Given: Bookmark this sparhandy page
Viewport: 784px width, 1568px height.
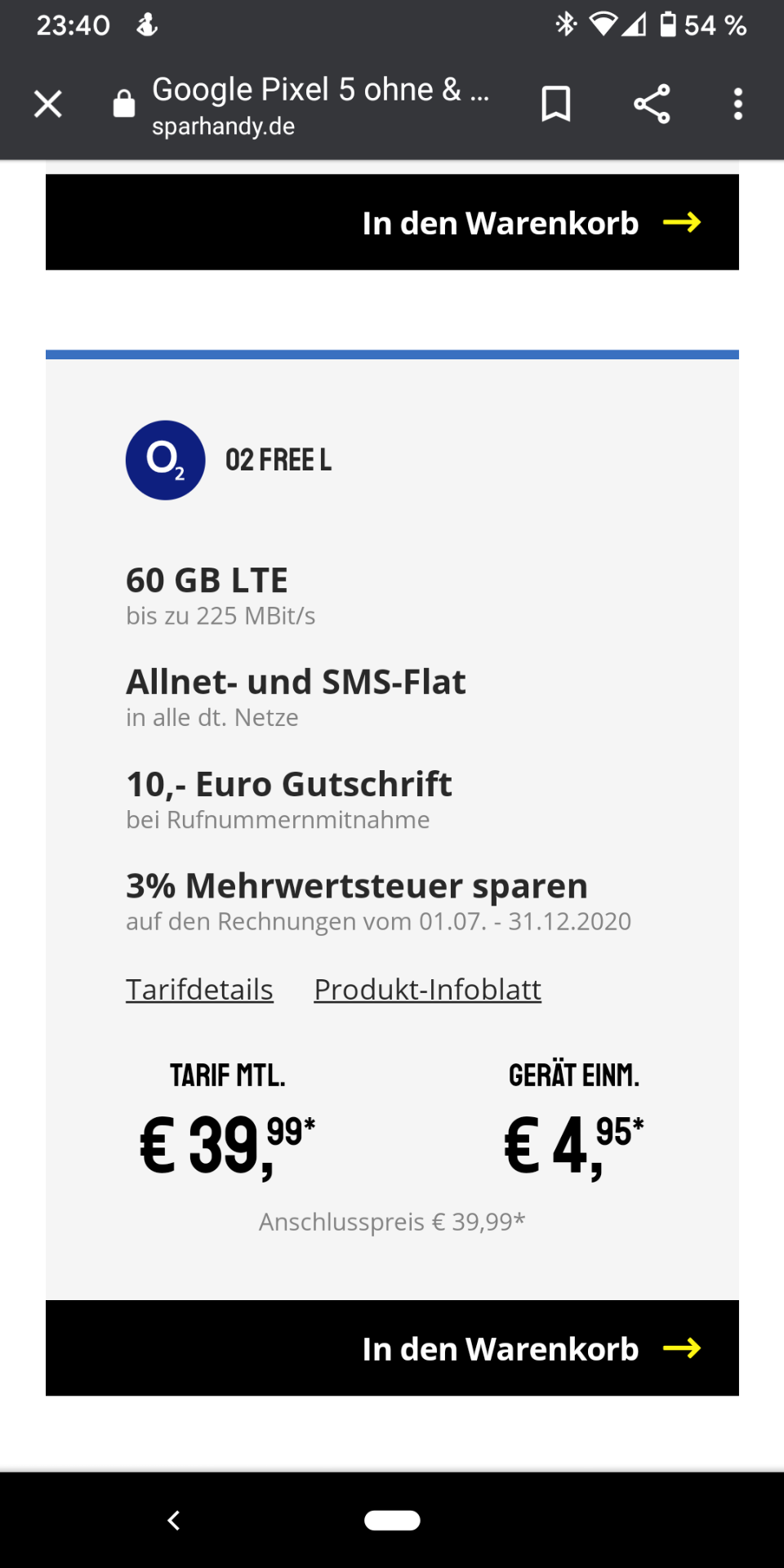Looking at the screenshot, I should (x=556, y=104).
